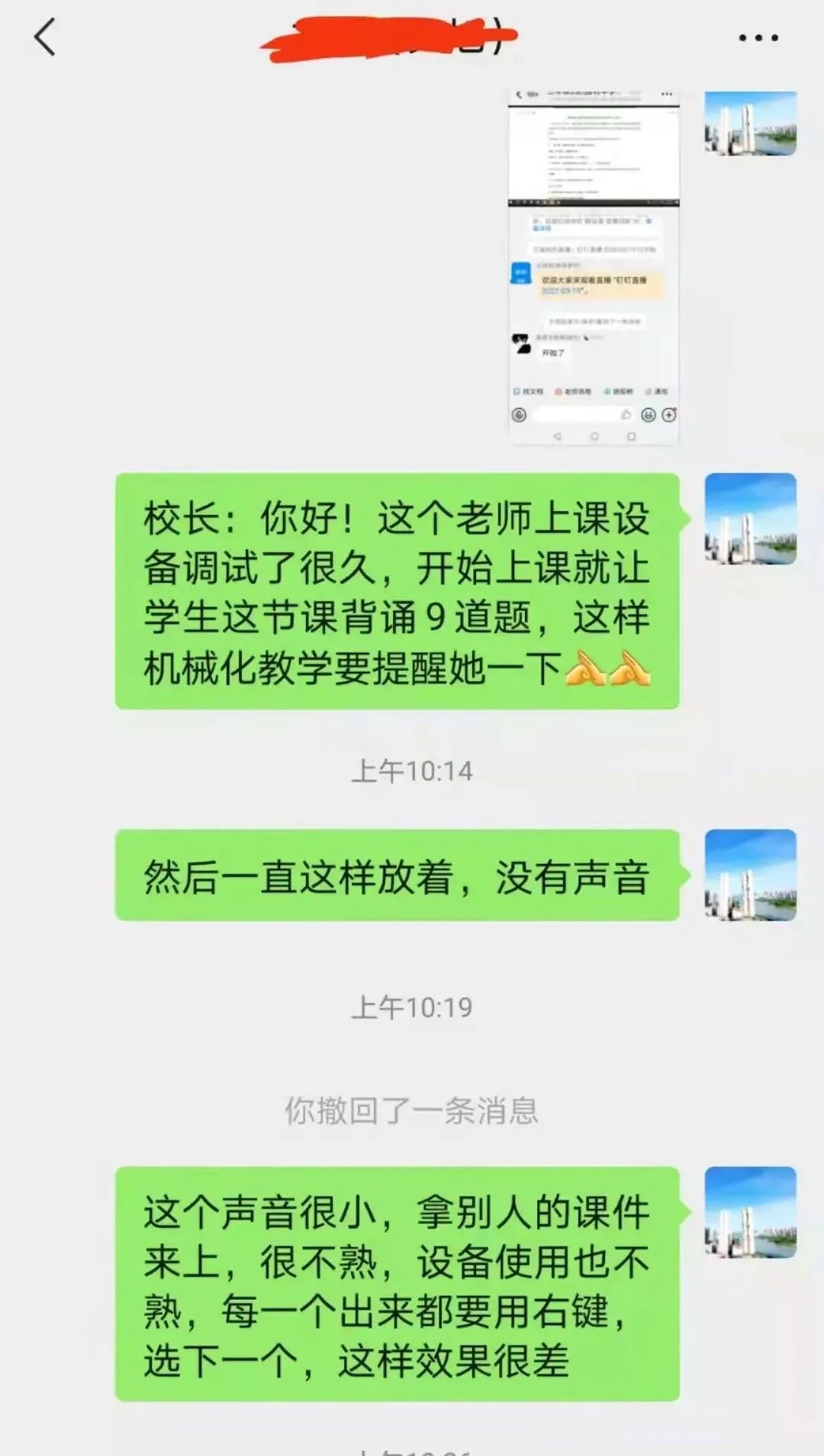
Task: Open the shared screenshot image message
Action: [594, 267]
